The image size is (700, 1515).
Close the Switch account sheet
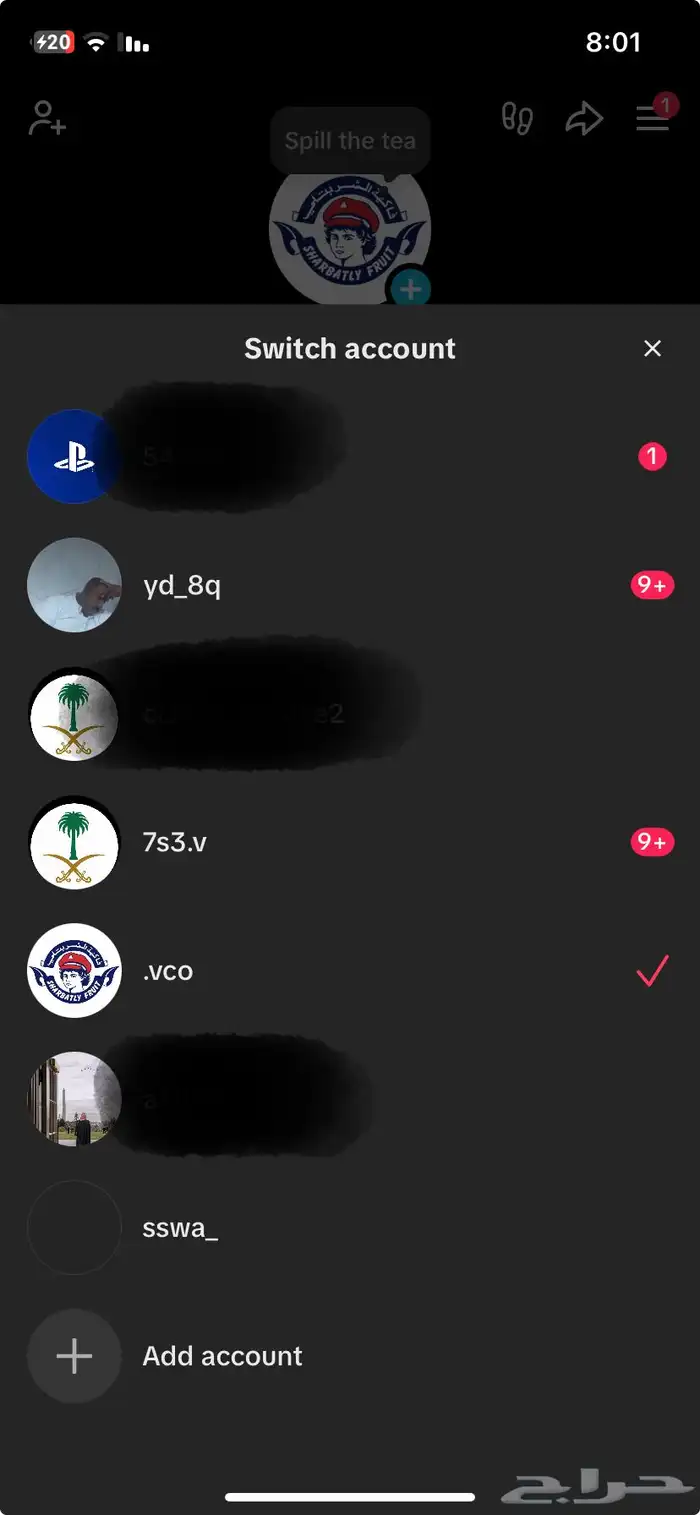coord(652,348)
